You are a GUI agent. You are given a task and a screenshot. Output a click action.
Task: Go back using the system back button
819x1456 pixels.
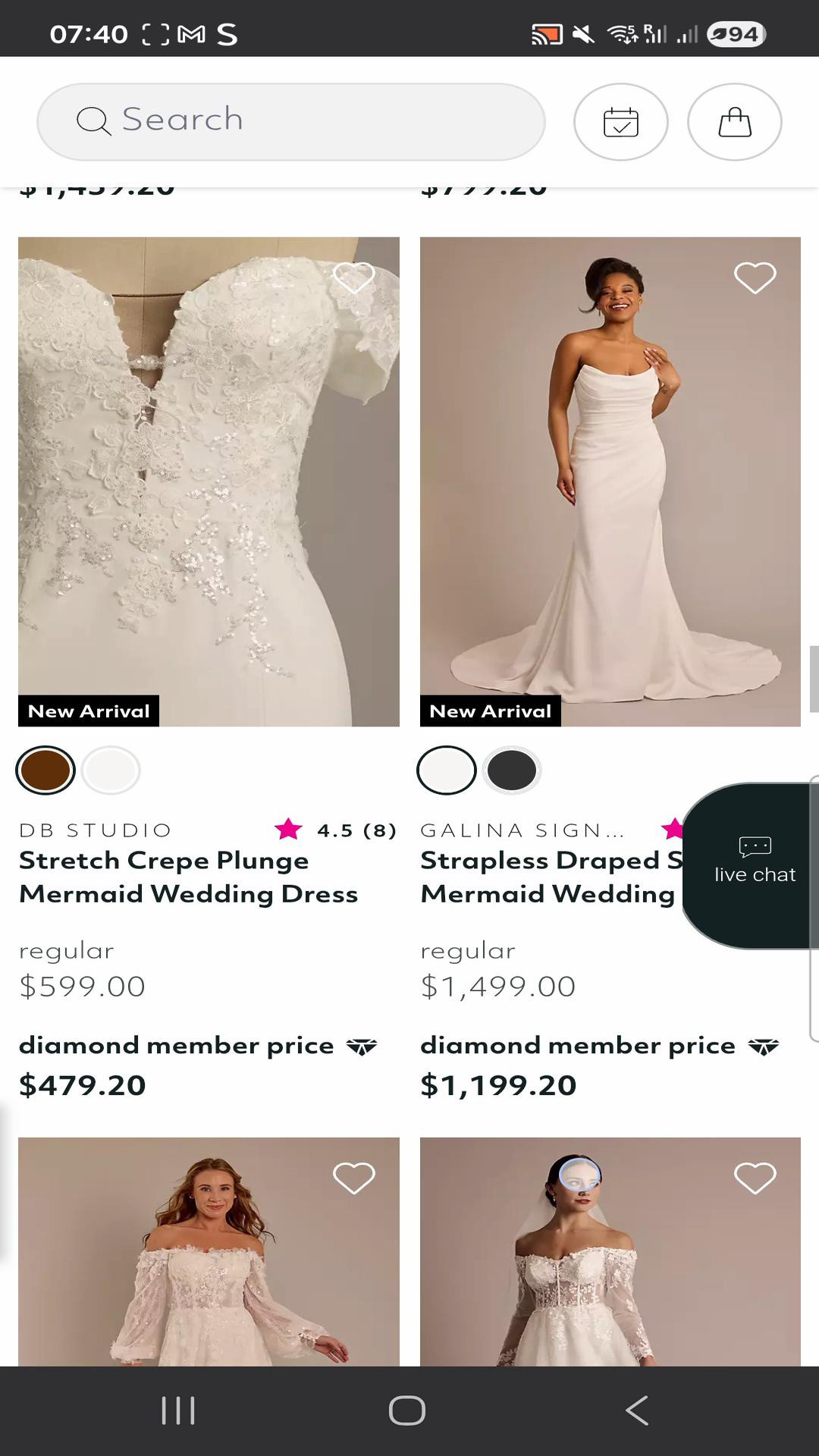[637, 1410]
